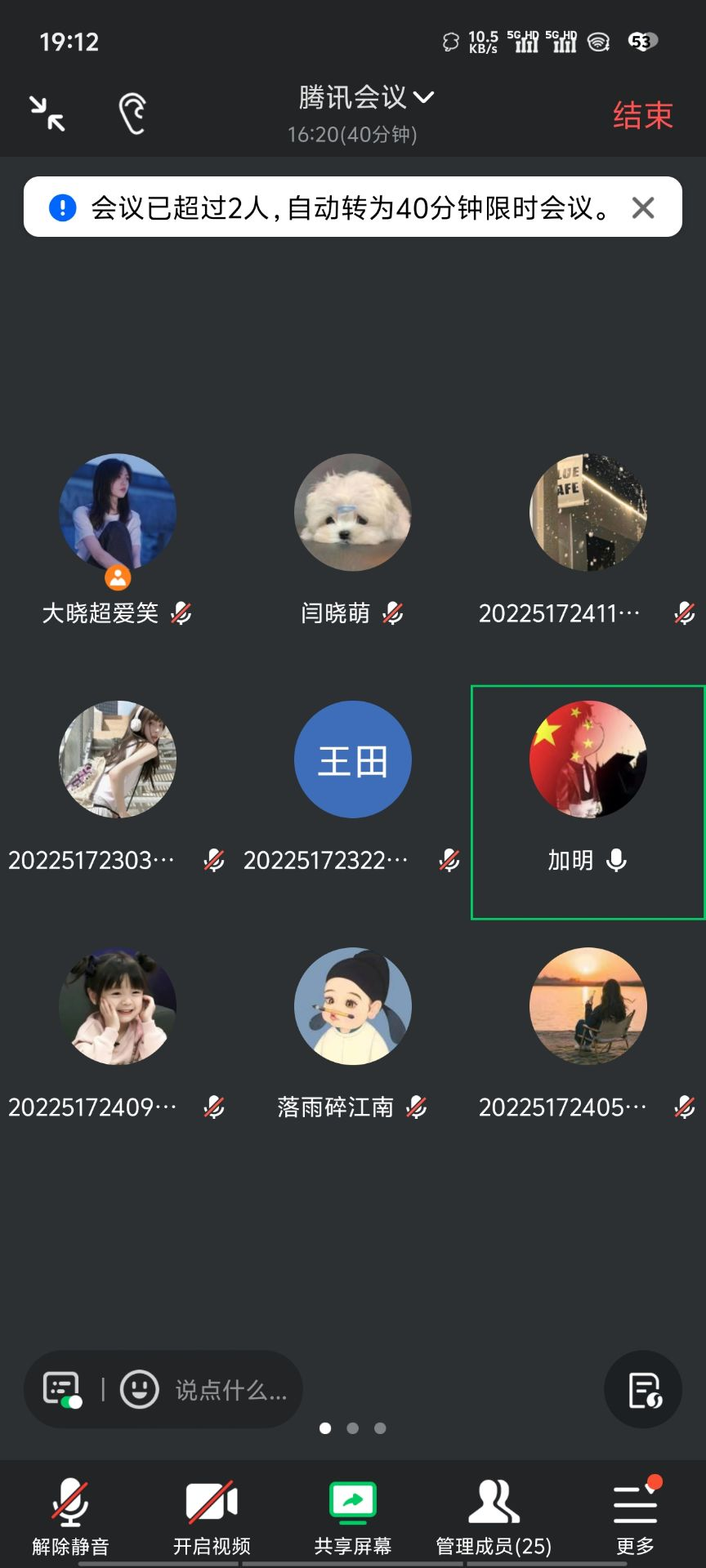
Task: Select participant 闫晓萌
Action: click(353, 513)
